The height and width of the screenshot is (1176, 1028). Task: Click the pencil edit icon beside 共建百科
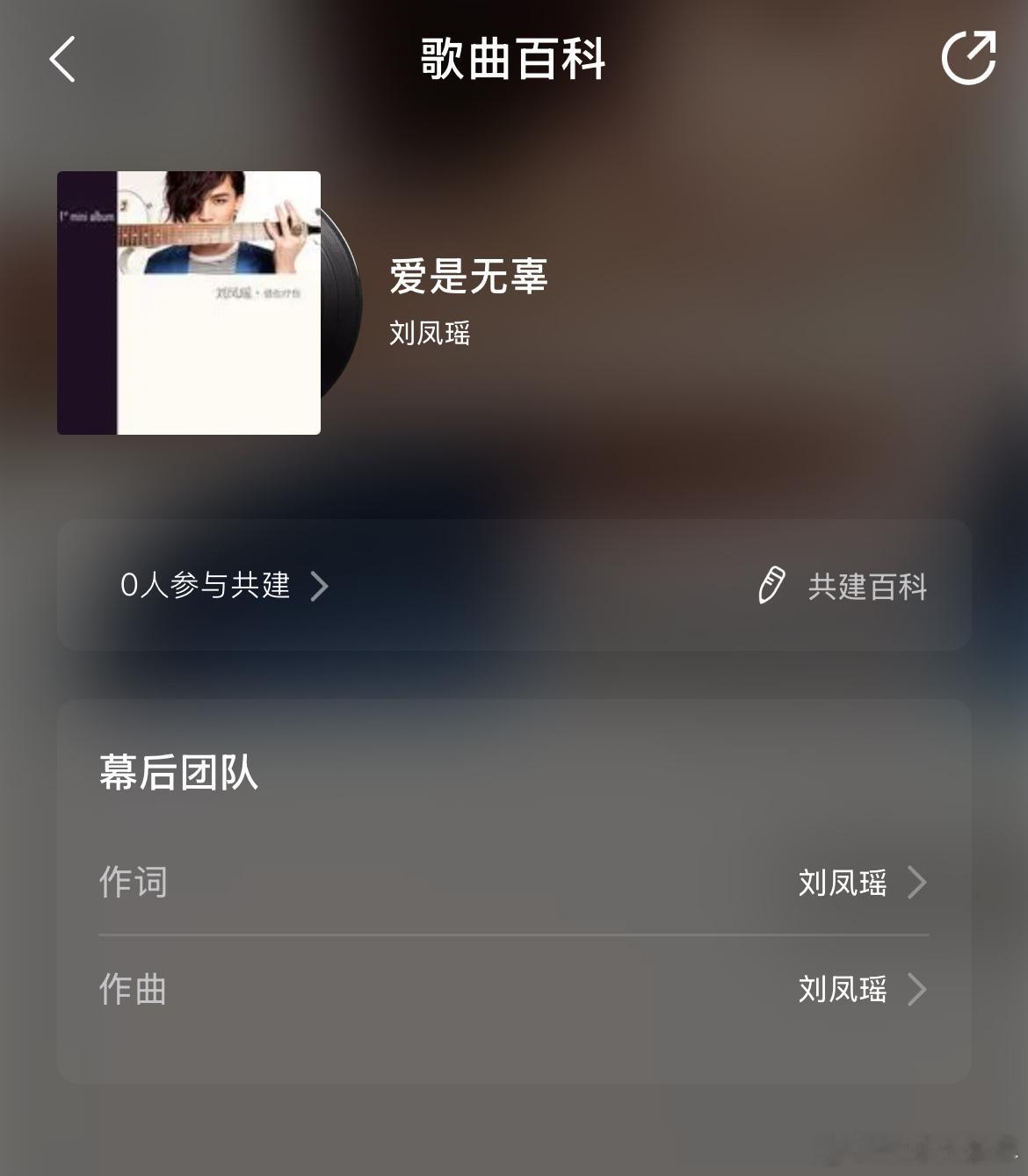click(x=771, y=585)
